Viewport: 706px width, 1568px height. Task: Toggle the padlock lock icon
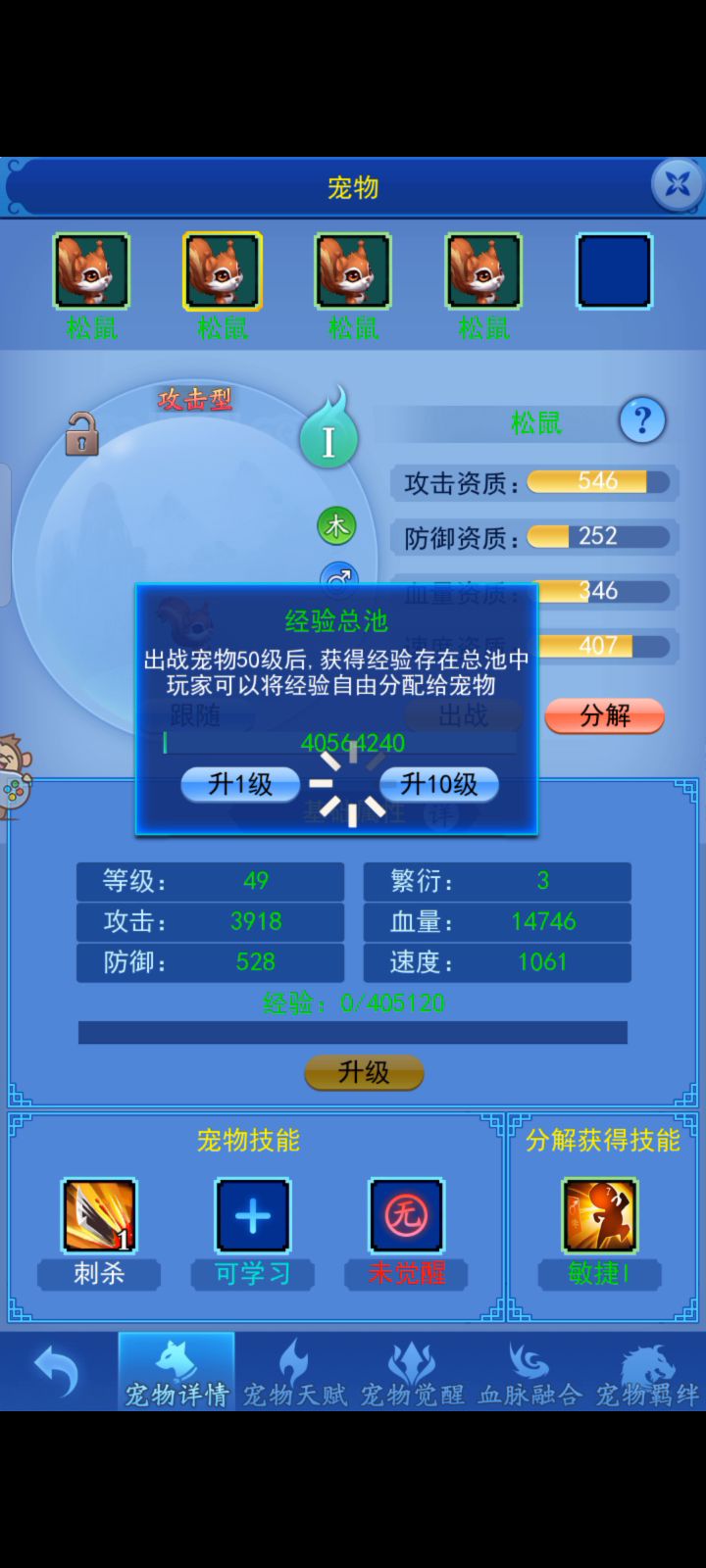click(x=81, y=433)
